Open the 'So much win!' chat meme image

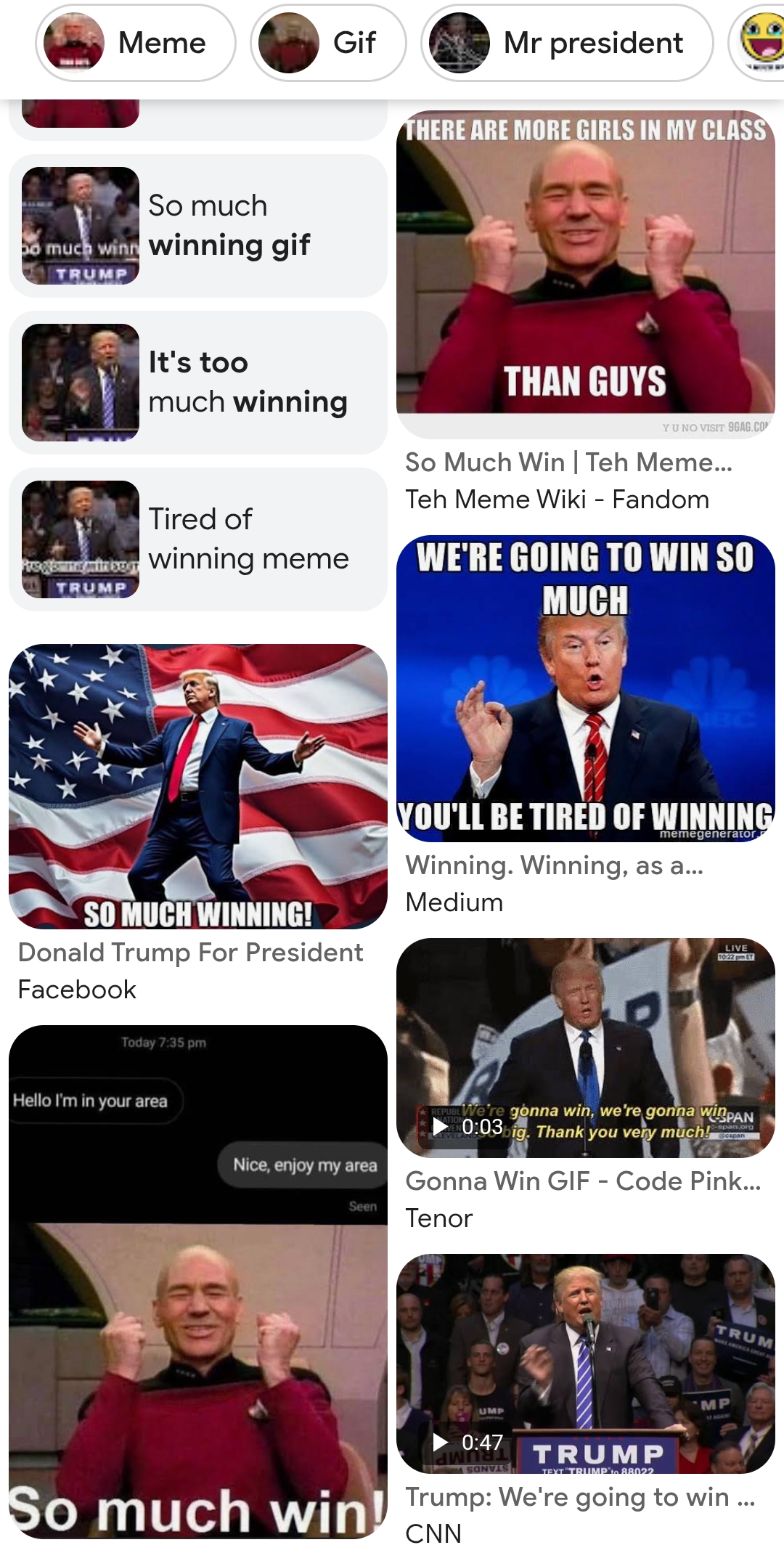(x=197, y=1281)
